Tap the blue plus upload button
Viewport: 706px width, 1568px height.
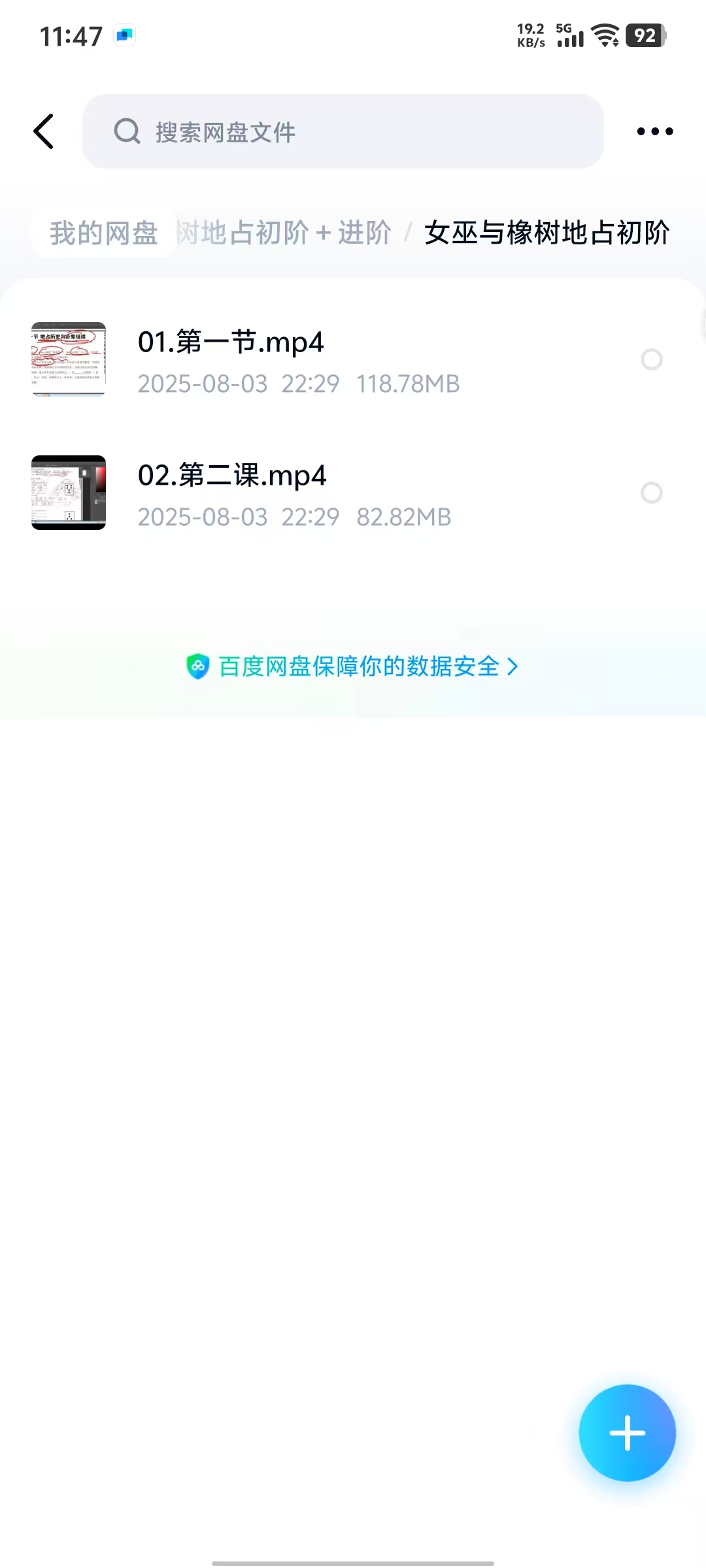point(627,1433)
